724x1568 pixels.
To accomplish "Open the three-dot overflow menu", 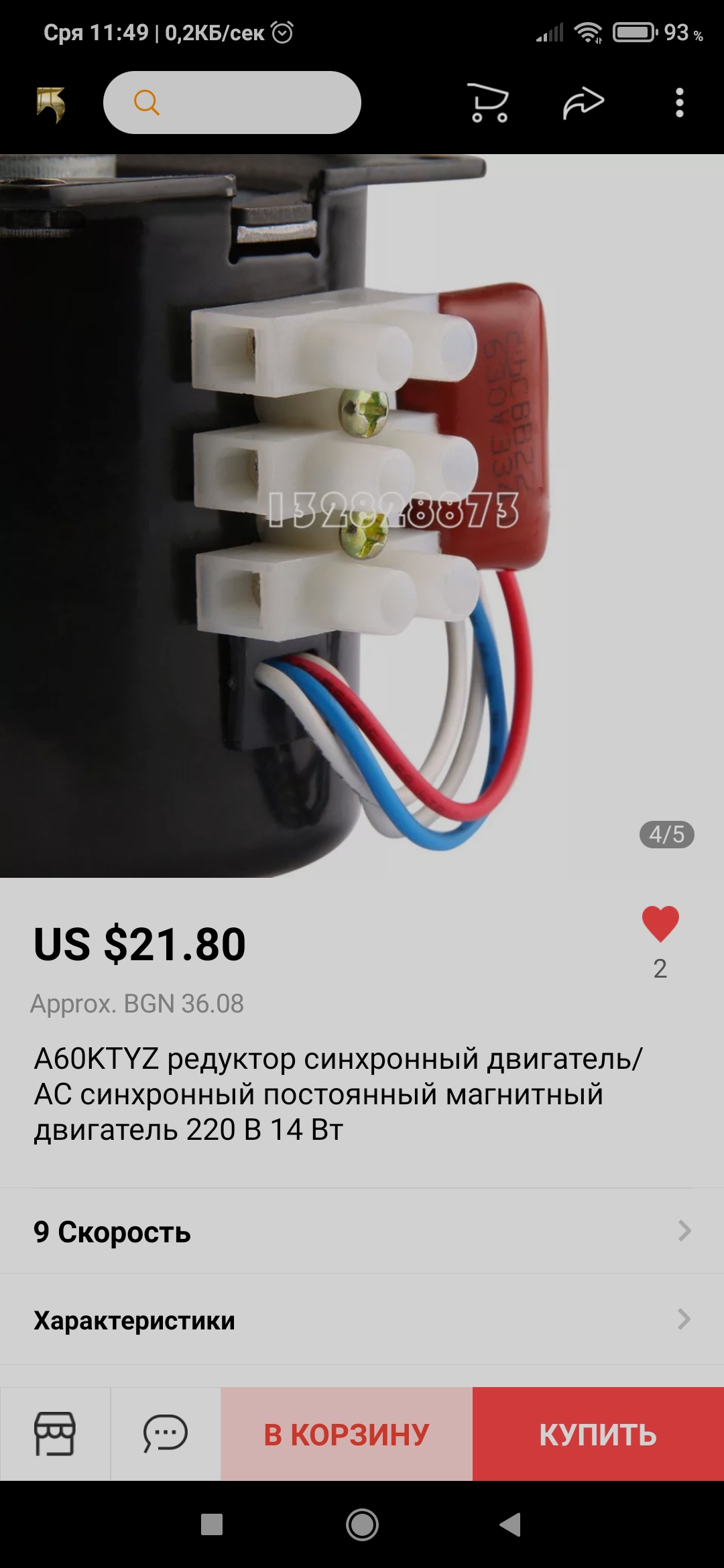I will [679, 103].
